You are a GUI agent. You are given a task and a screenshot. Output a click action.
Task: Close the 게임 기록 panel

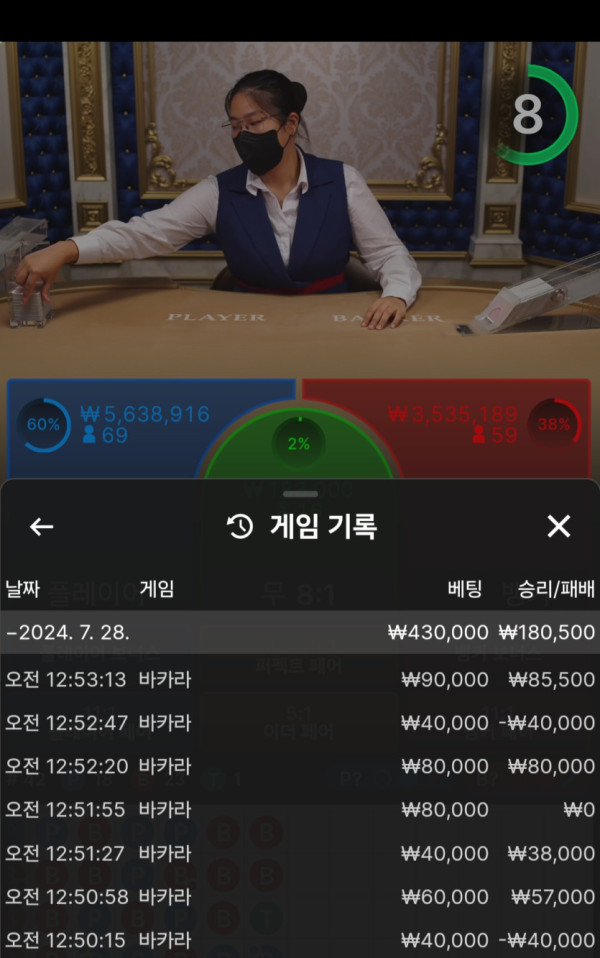[x=558, y=527]
